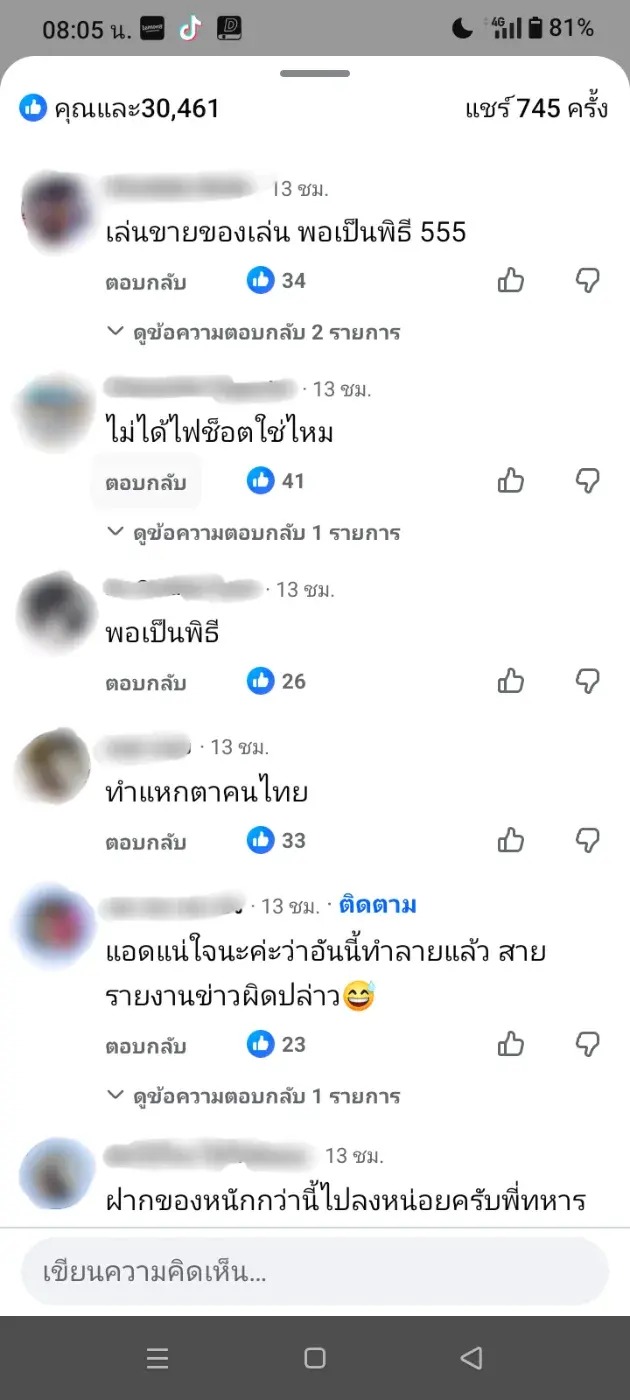The height and width of the screenshot is (1400, 630).
Task: Follow the commenter via ติดตาม link
Action: coord(377,906)
